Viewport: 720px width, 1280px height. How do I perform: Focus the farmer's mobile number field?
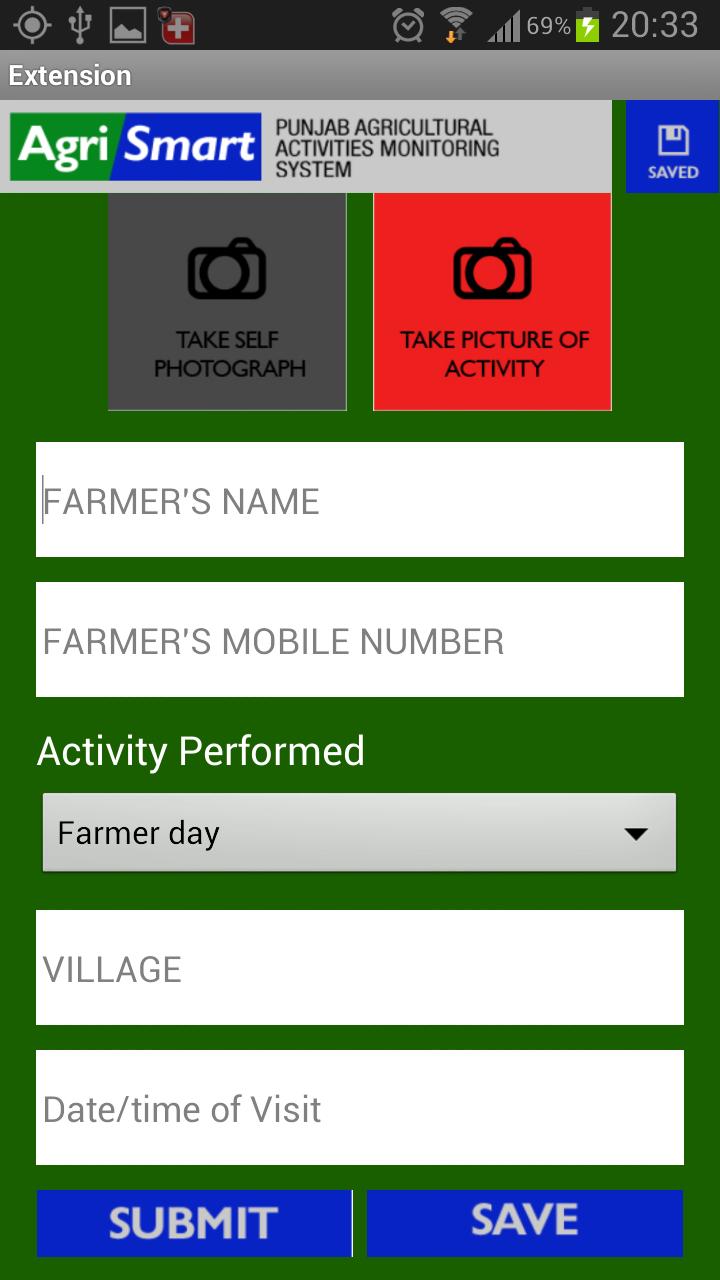pyautogui.click(x=360, y=640)
